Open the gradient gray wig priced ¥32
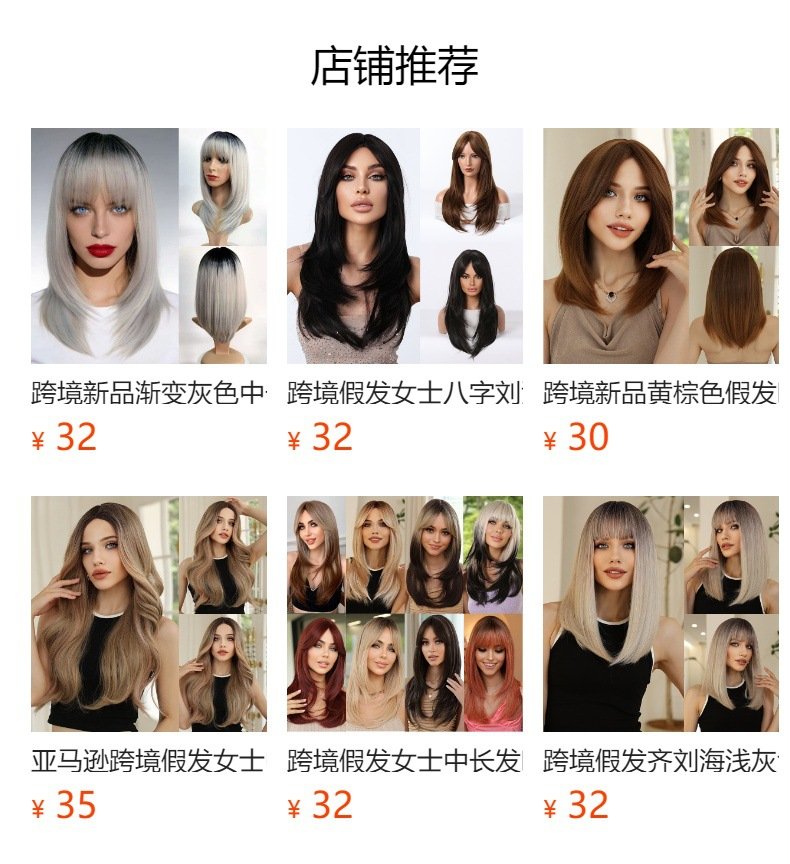Image resolution: width=790 pixels, height=864 pixels. pos(148,246)
